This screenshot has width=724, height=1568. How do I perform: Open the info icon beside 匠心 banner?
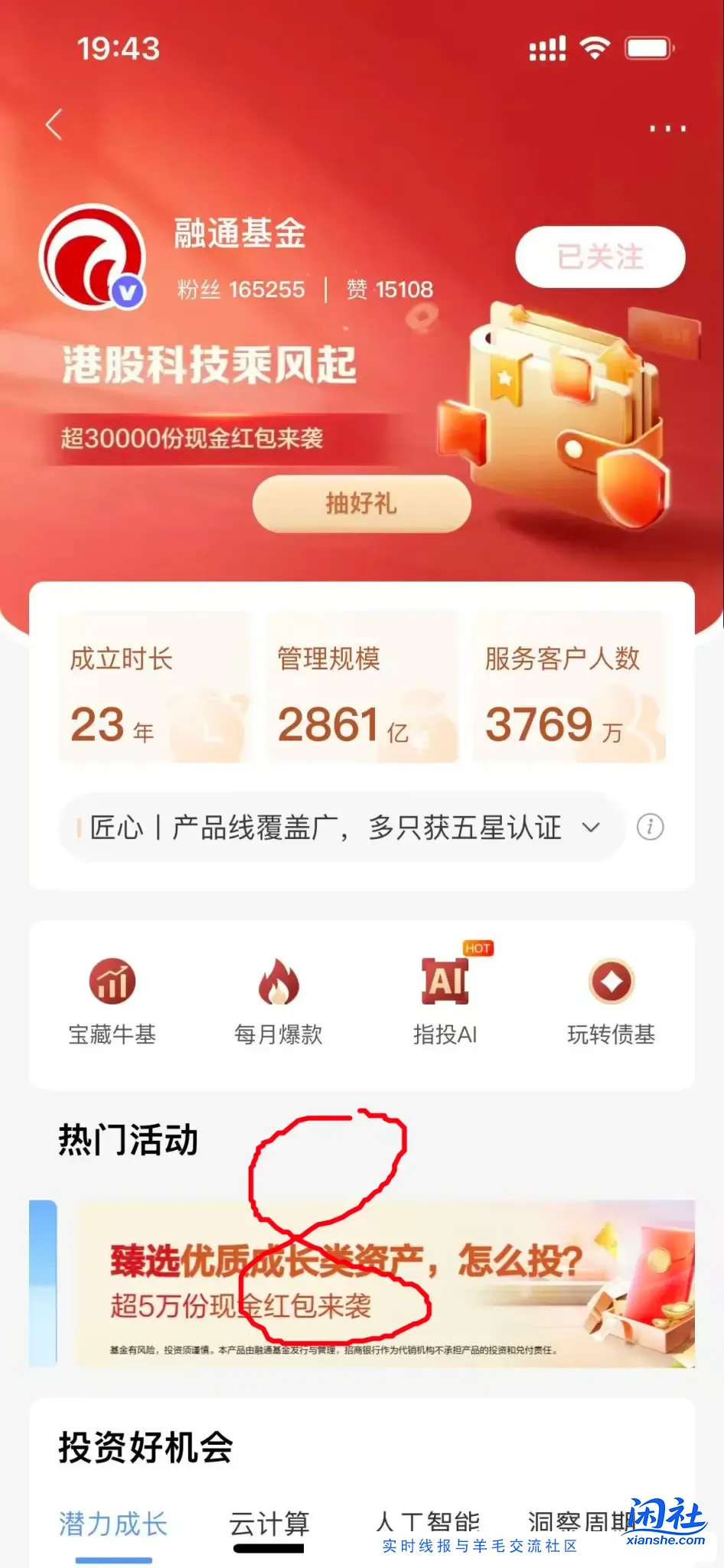pos(650,828)
